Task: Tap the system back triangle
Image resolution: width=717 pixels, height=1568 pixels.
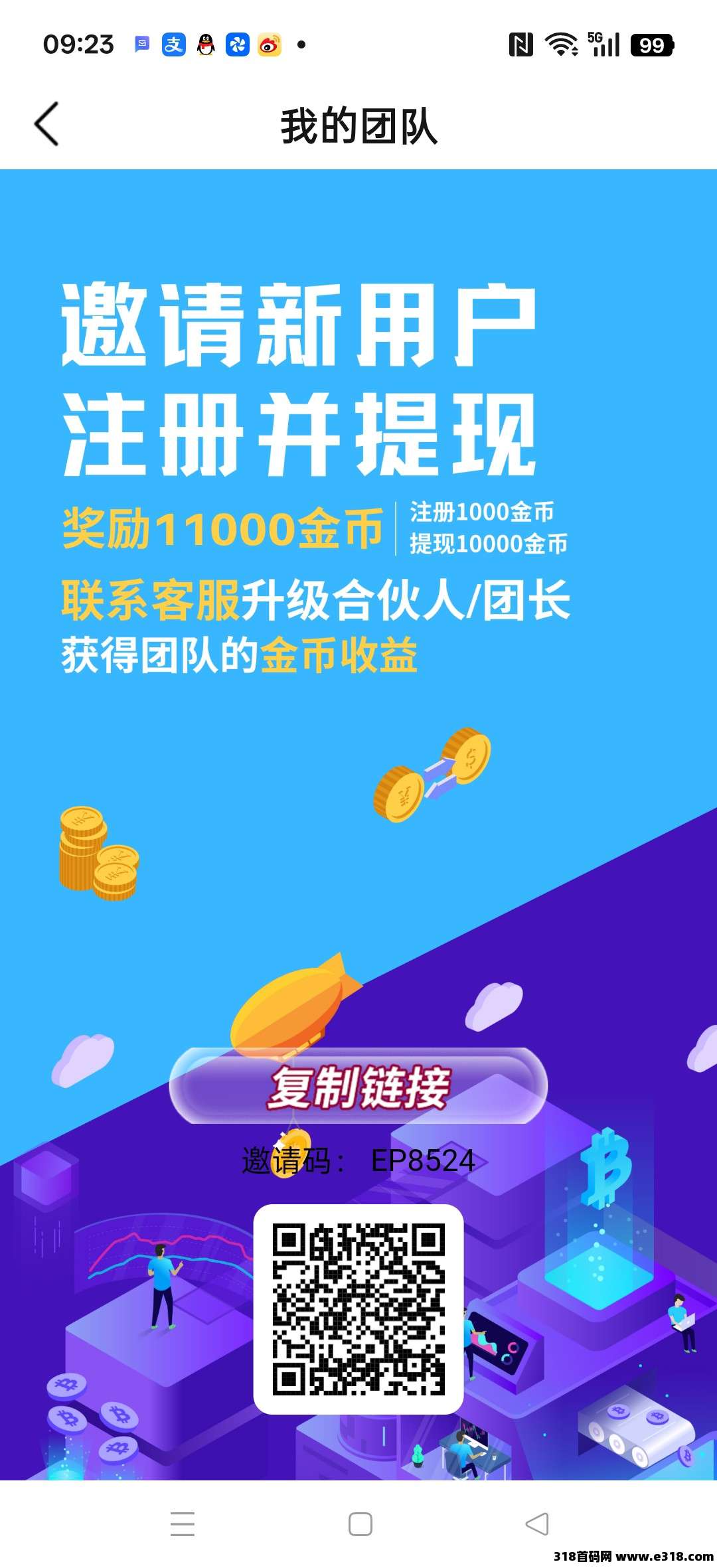Action: click(536, 1524)
